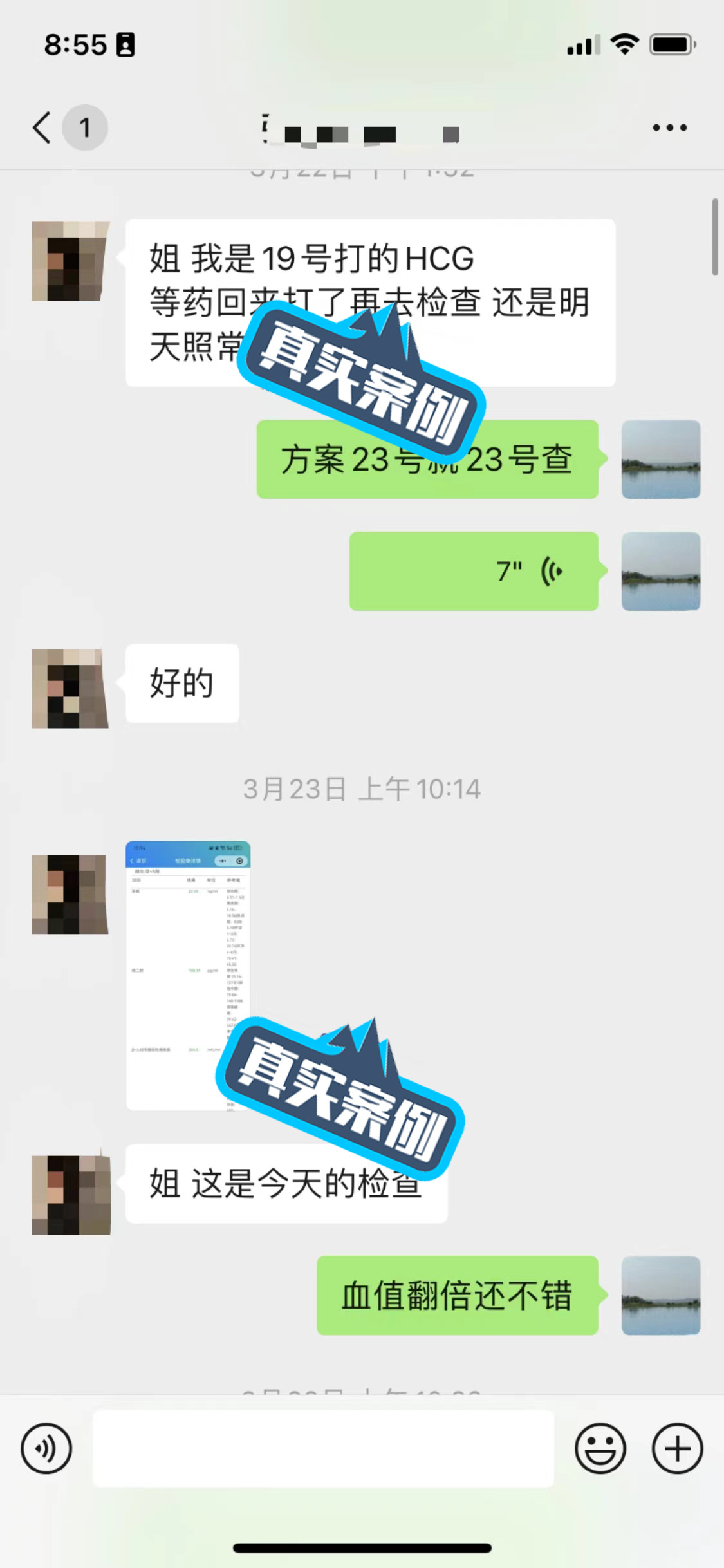
Task: View the contact's profile next to 好的
Action: click(x=70, y=688)
